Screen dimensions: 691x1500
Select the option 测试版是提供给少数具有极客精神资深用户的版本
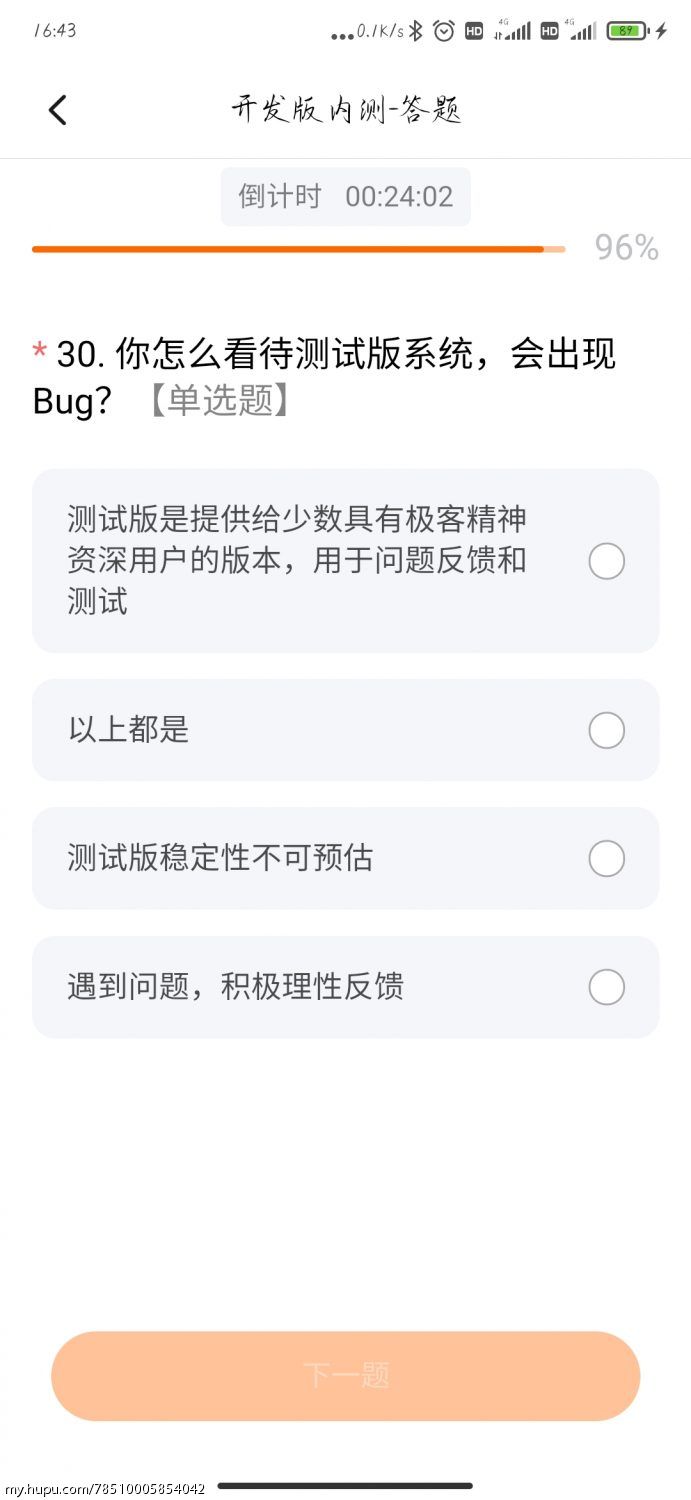345,561
